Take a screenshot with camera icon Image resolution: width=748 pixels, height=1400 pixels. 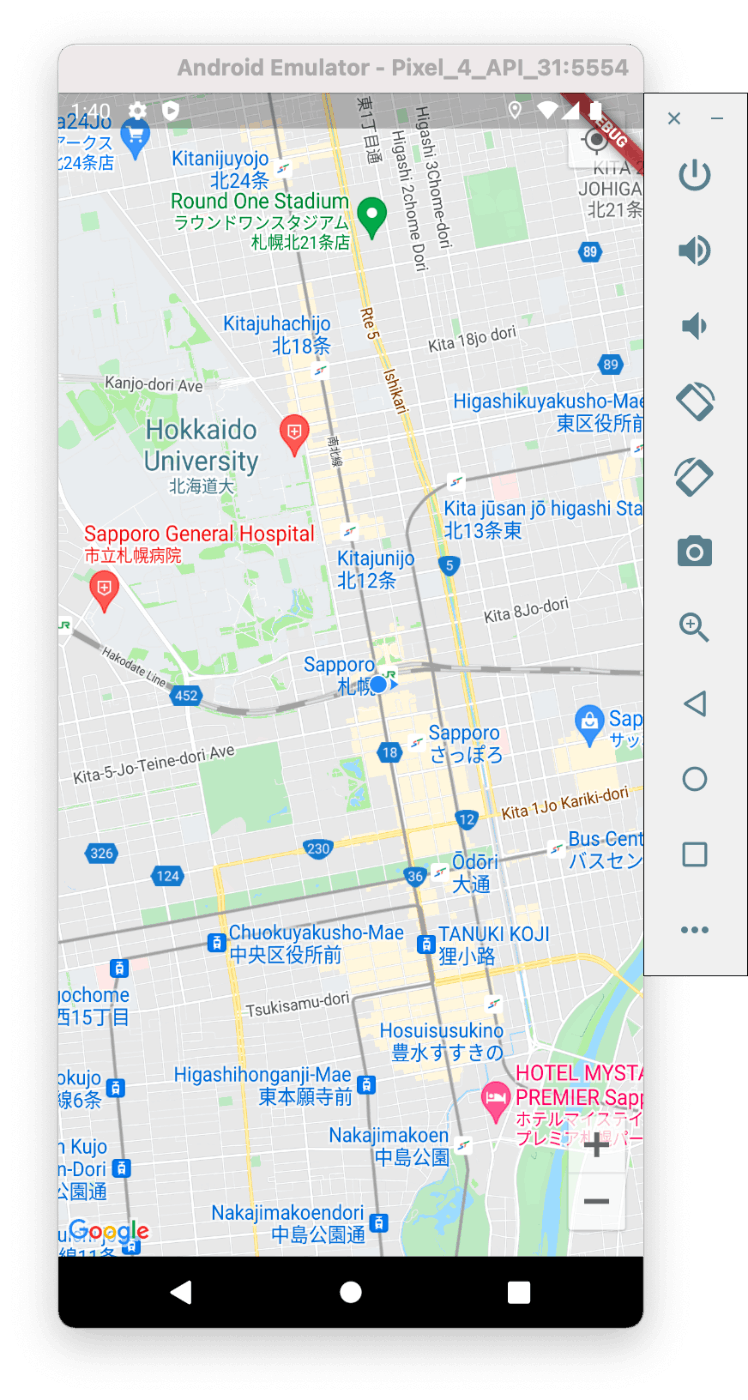[x=694, y=551]
